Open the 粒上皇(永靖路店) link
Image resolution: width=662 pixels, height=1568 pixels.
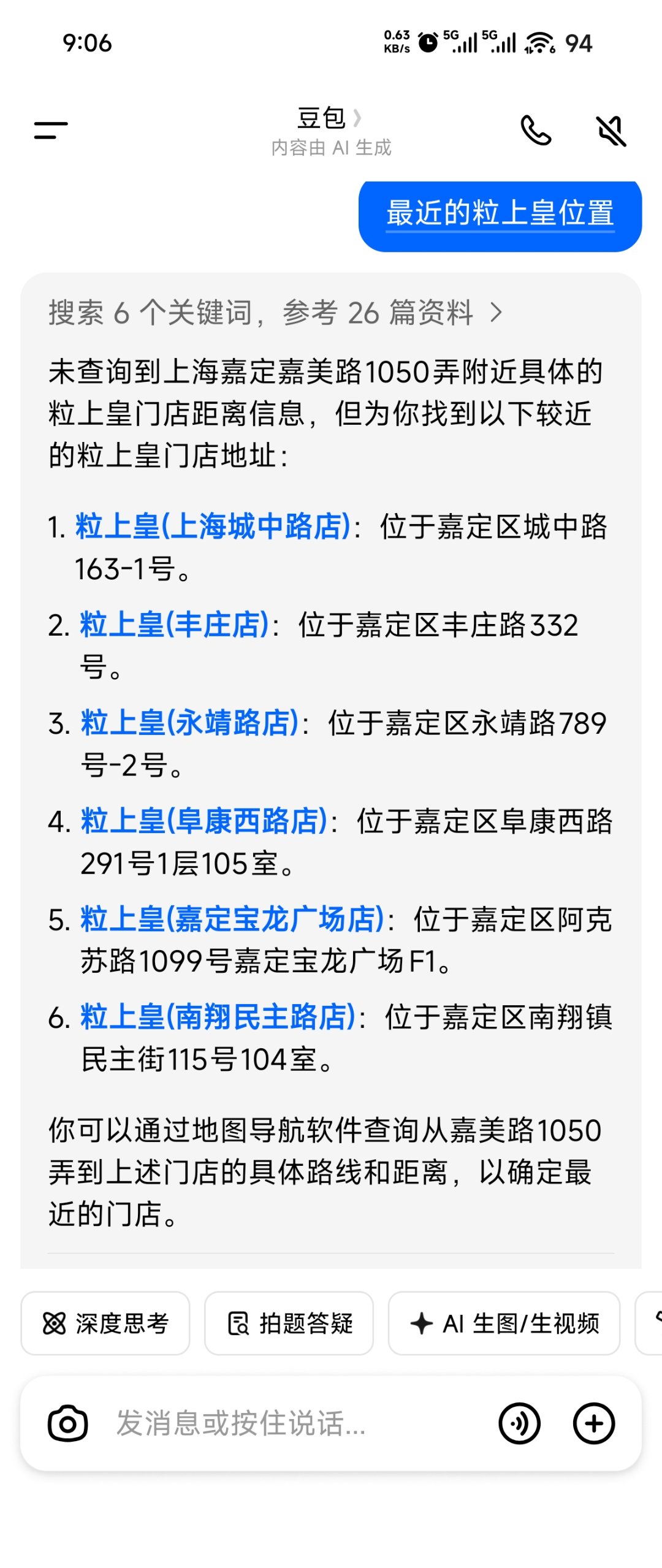click(x=189, y=723)
